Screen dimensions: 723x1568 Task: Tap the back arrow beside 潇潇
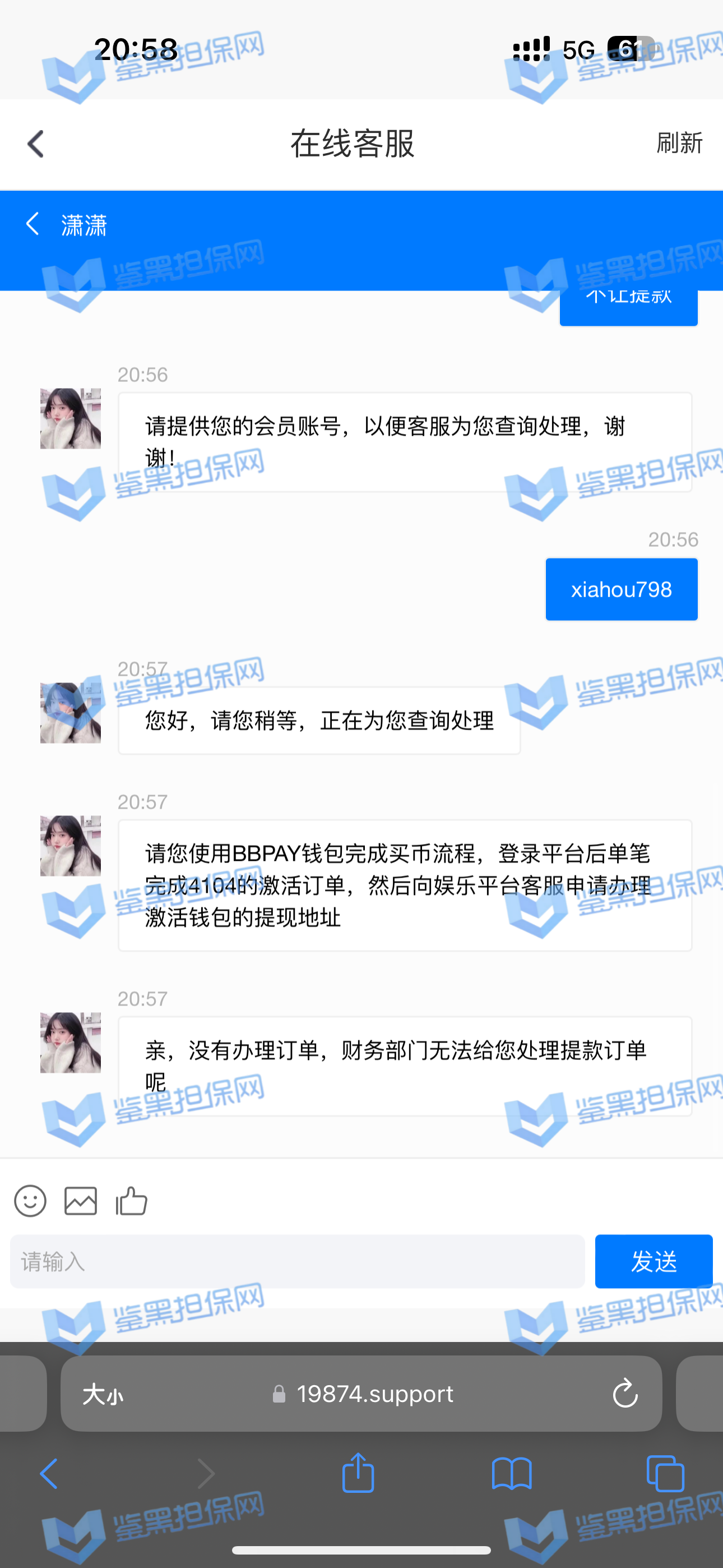(x=33, y=224)
